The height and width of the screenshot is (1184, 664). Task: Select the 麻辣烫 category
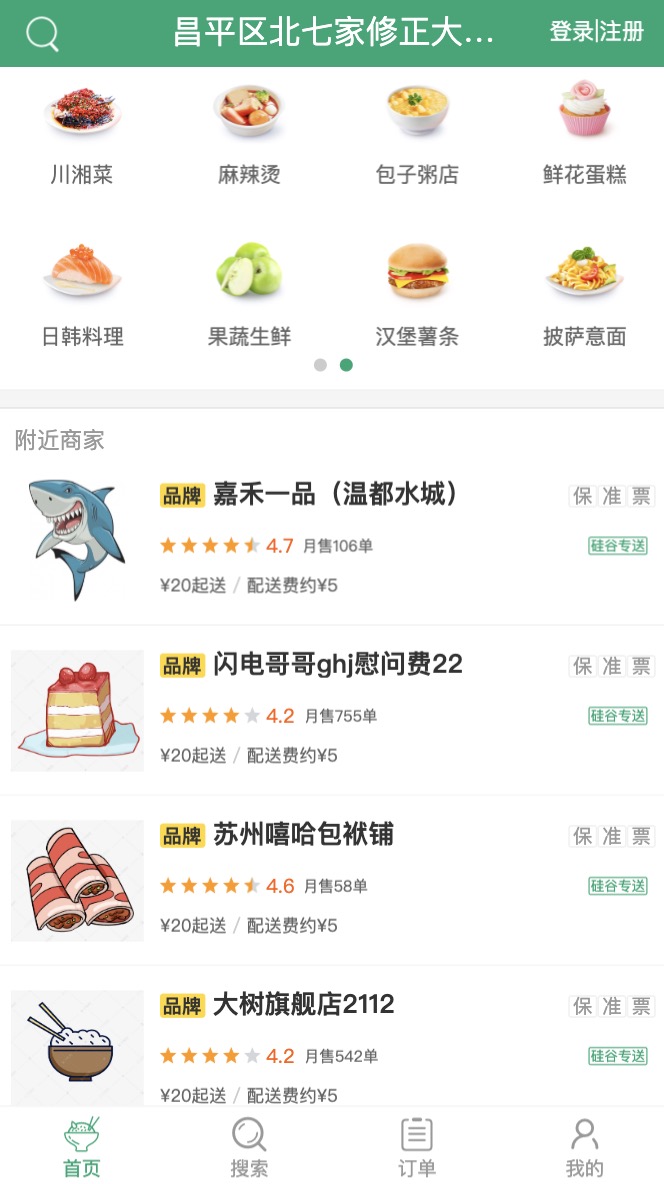tap(249, 135)
